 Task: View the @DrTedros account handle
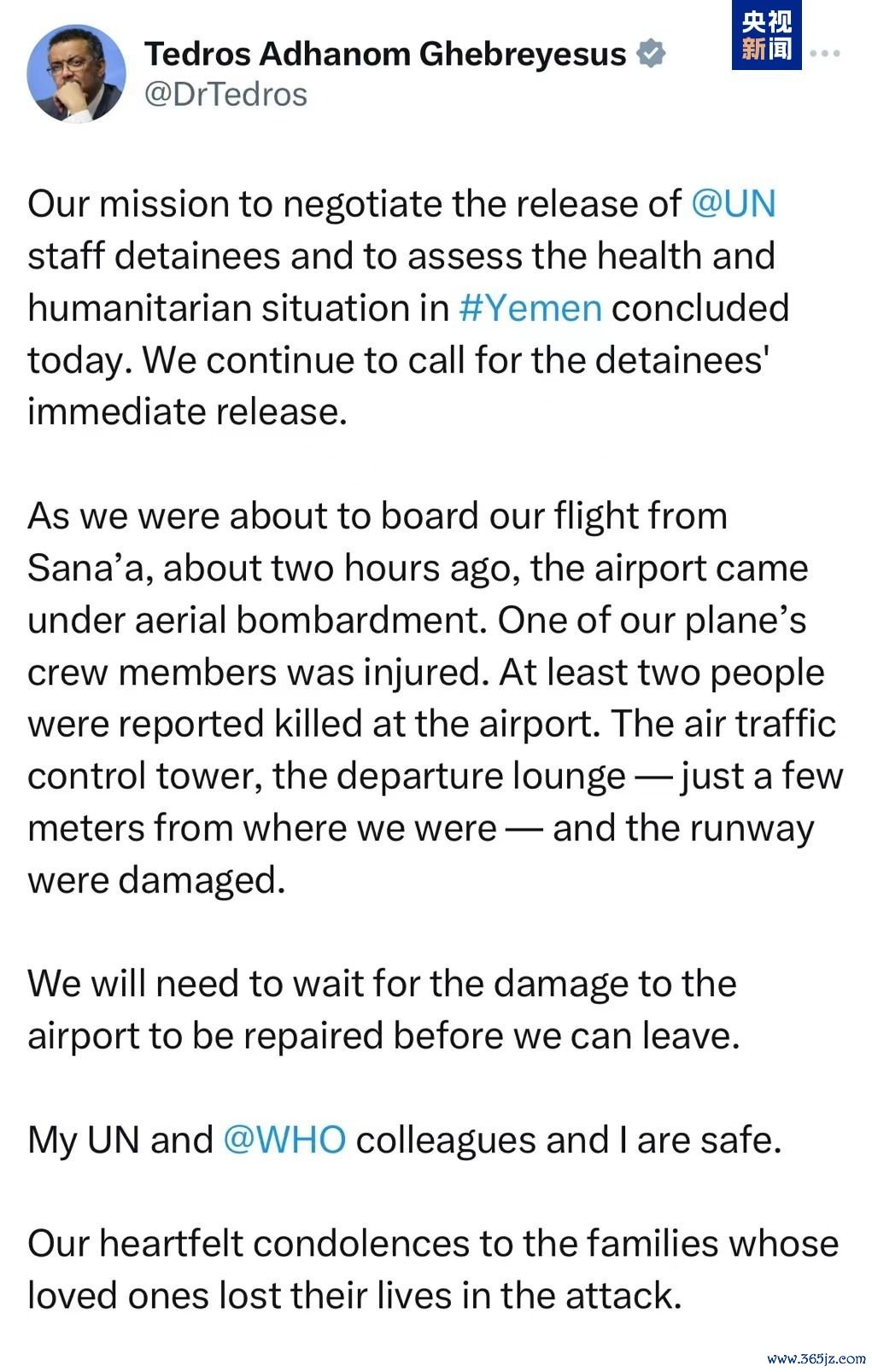pos(225,94)
